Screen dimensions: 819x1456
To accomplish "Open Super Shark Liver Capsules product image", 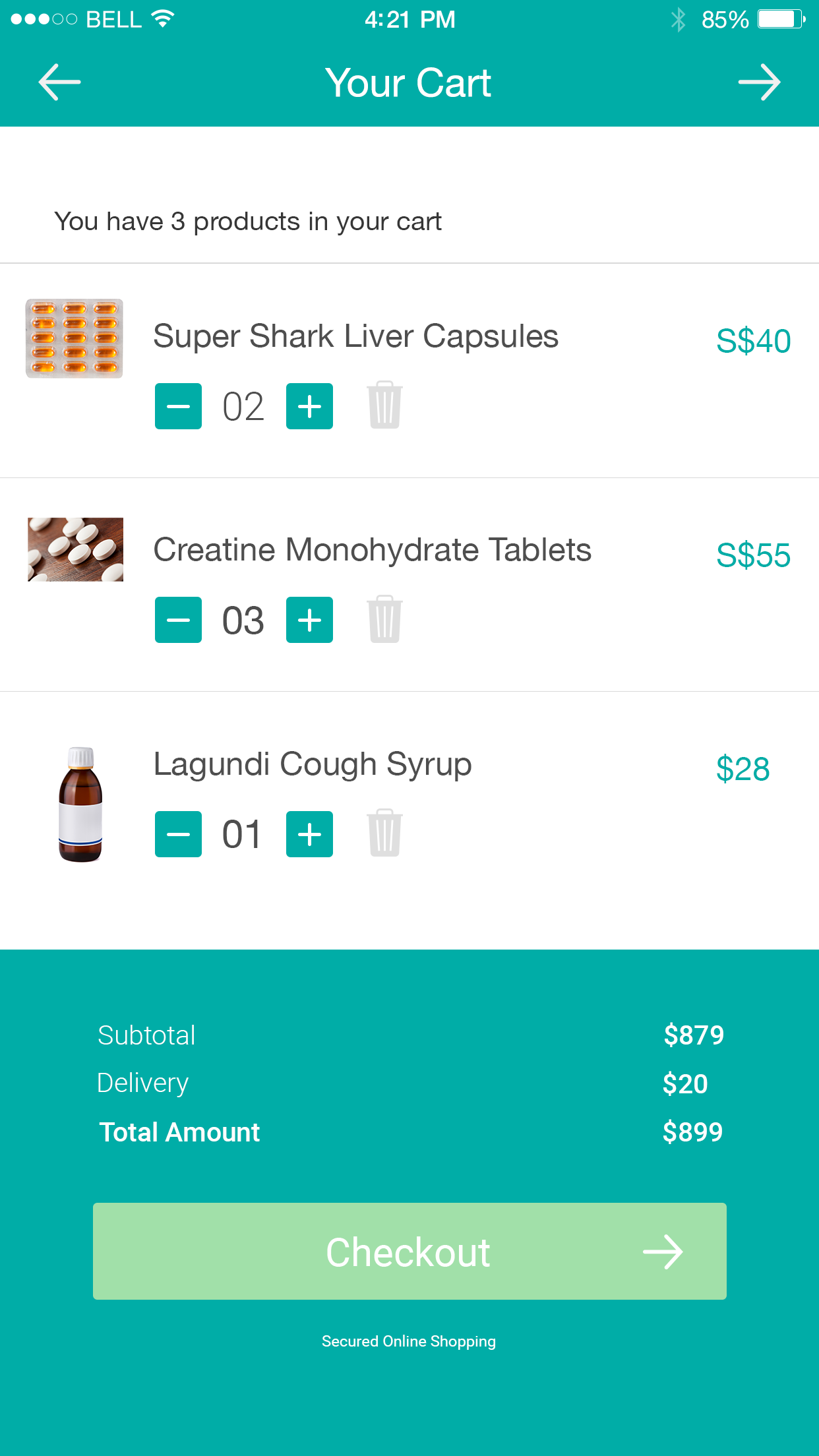I will tap(75, 338).
